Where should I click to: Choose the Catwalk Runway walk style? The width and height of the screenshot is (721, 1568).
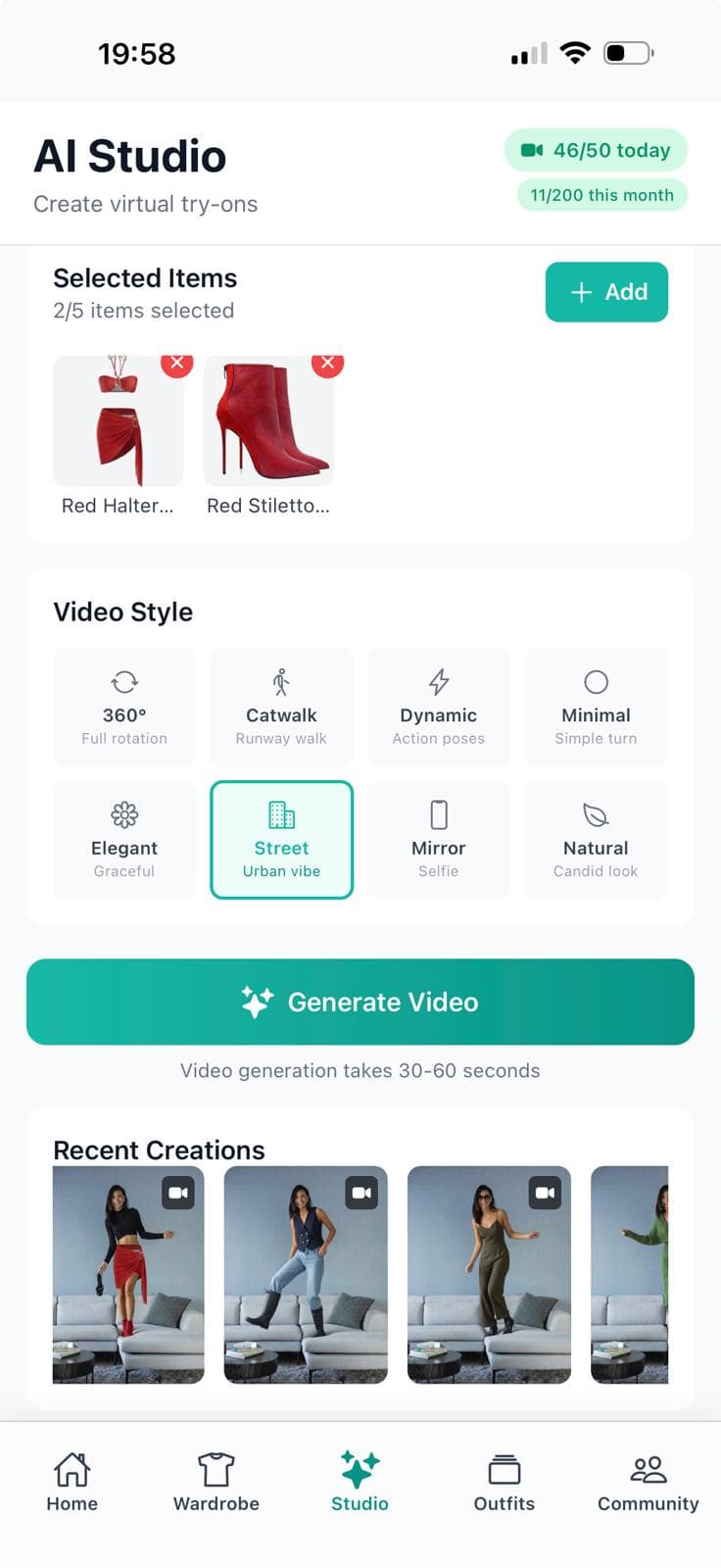point(281,707)
